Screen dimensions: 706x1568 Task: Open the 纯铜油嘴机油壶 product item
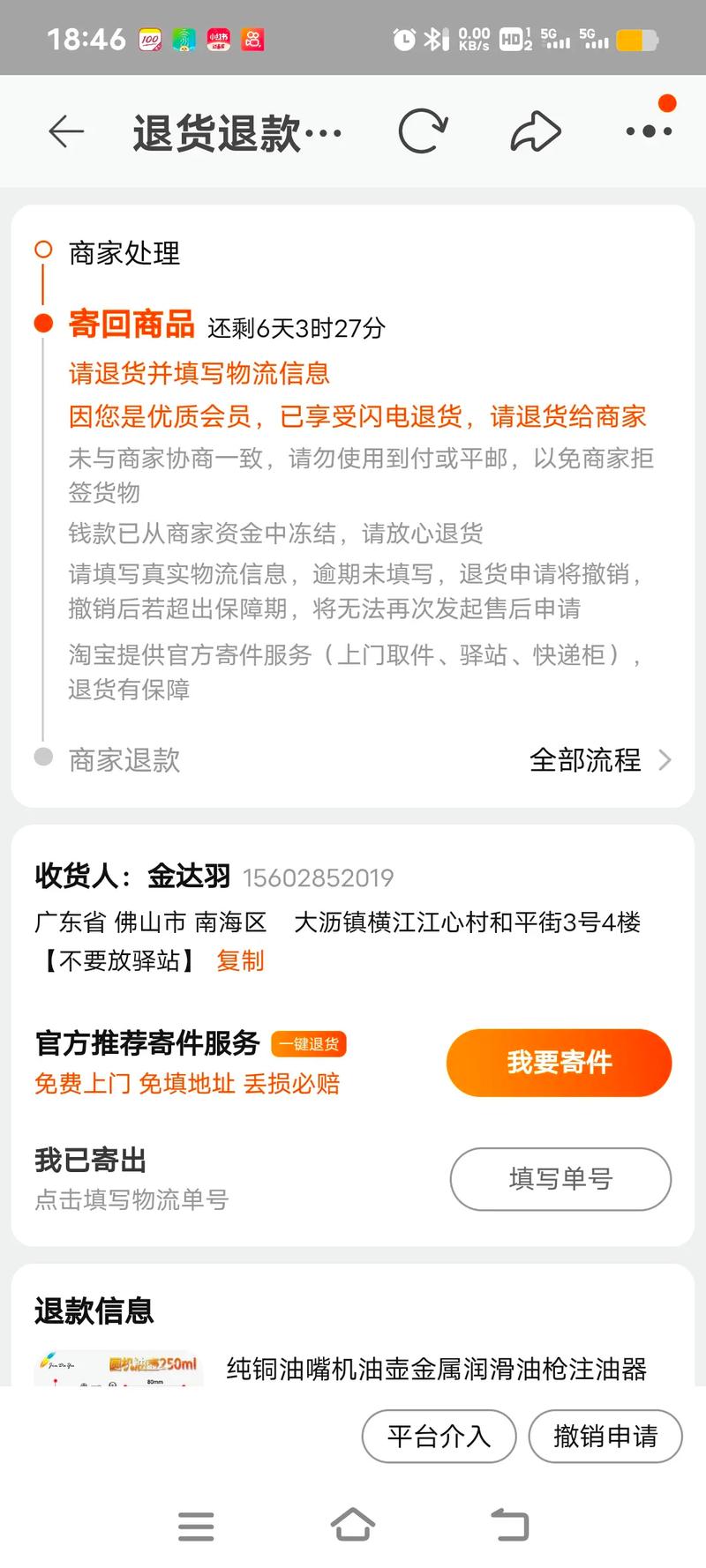436,1369
